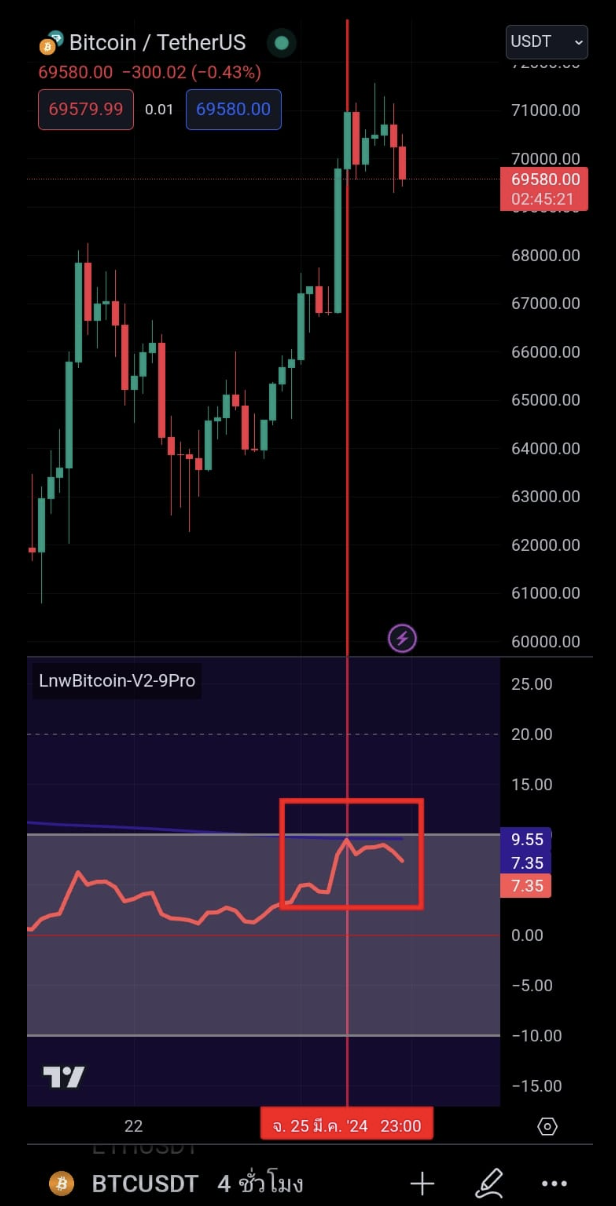This screenshot has height=1206, width=616.
Task: Open the USDT currency dropdown
Action: click(546, 42)
